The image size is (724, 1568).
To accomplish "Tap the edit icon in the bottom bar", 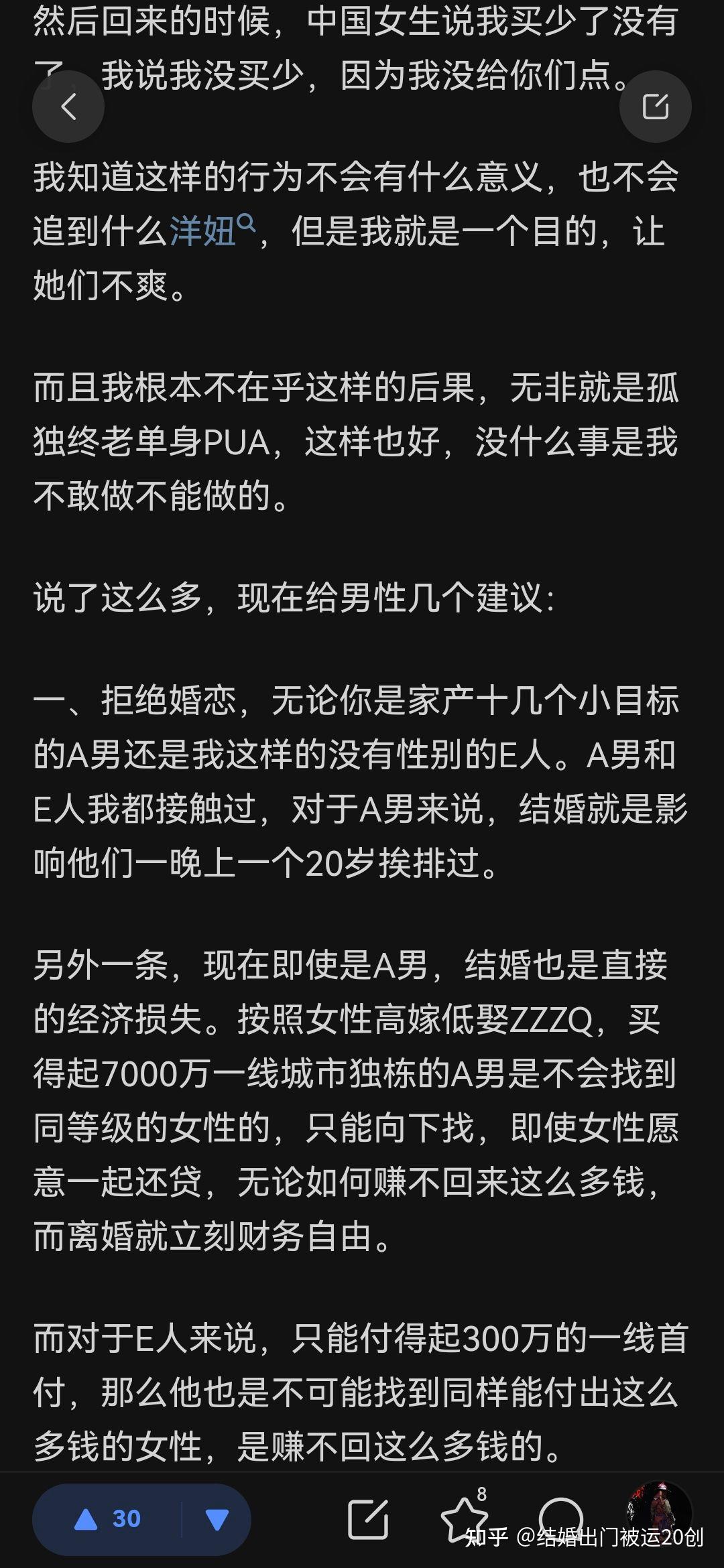I will (x=368, y=1518).
